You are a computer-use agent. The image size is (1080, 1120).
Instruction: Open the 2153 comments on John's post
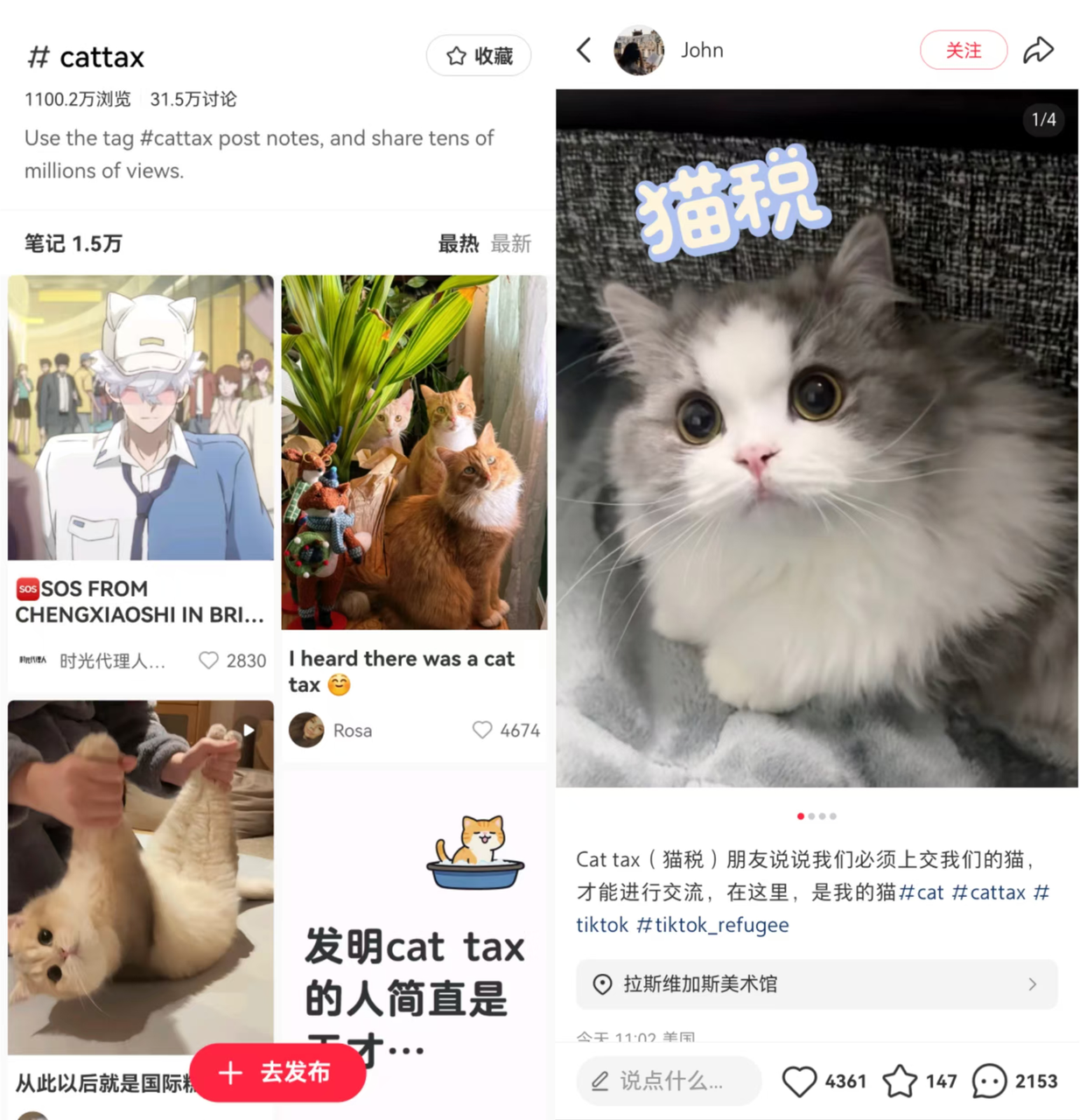[x=990, y=1081]
